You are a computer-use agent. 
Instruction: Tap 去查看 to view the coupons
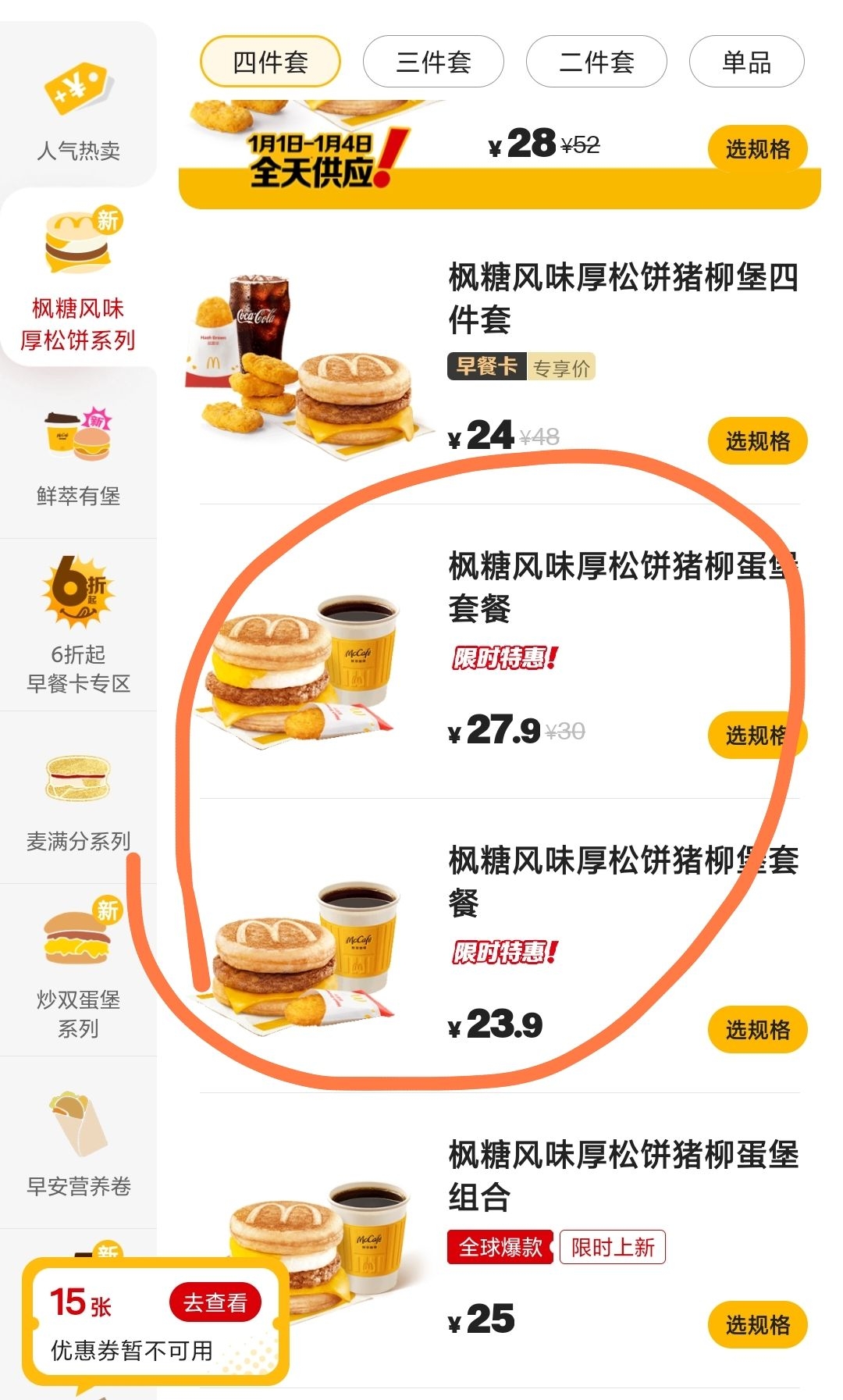pyautogui.click(x=215, y=1302)
